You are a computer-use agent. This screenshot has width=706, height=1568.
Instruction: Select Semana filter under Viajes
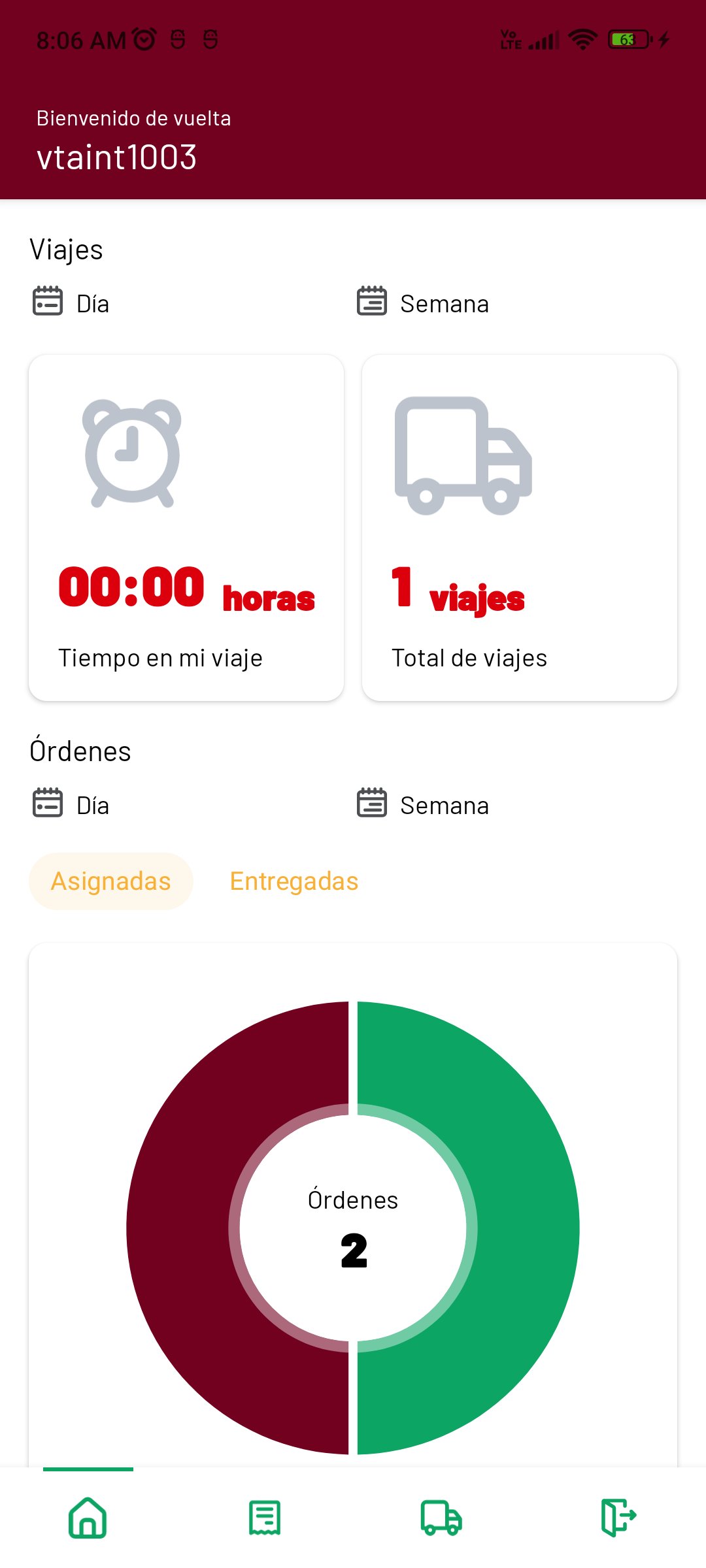(424, 303)
